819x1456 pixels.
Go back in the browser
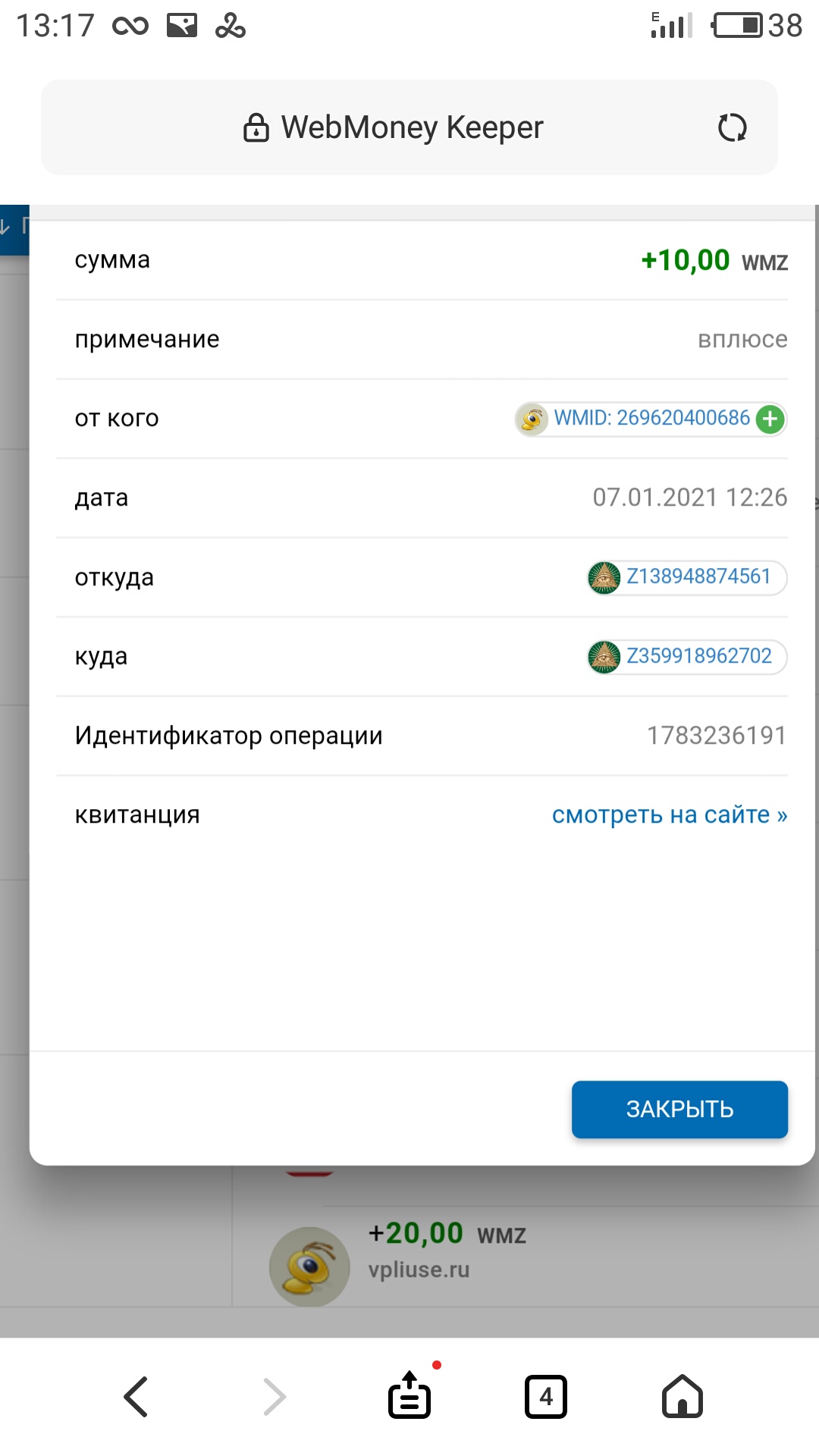tap(136, 1396)
